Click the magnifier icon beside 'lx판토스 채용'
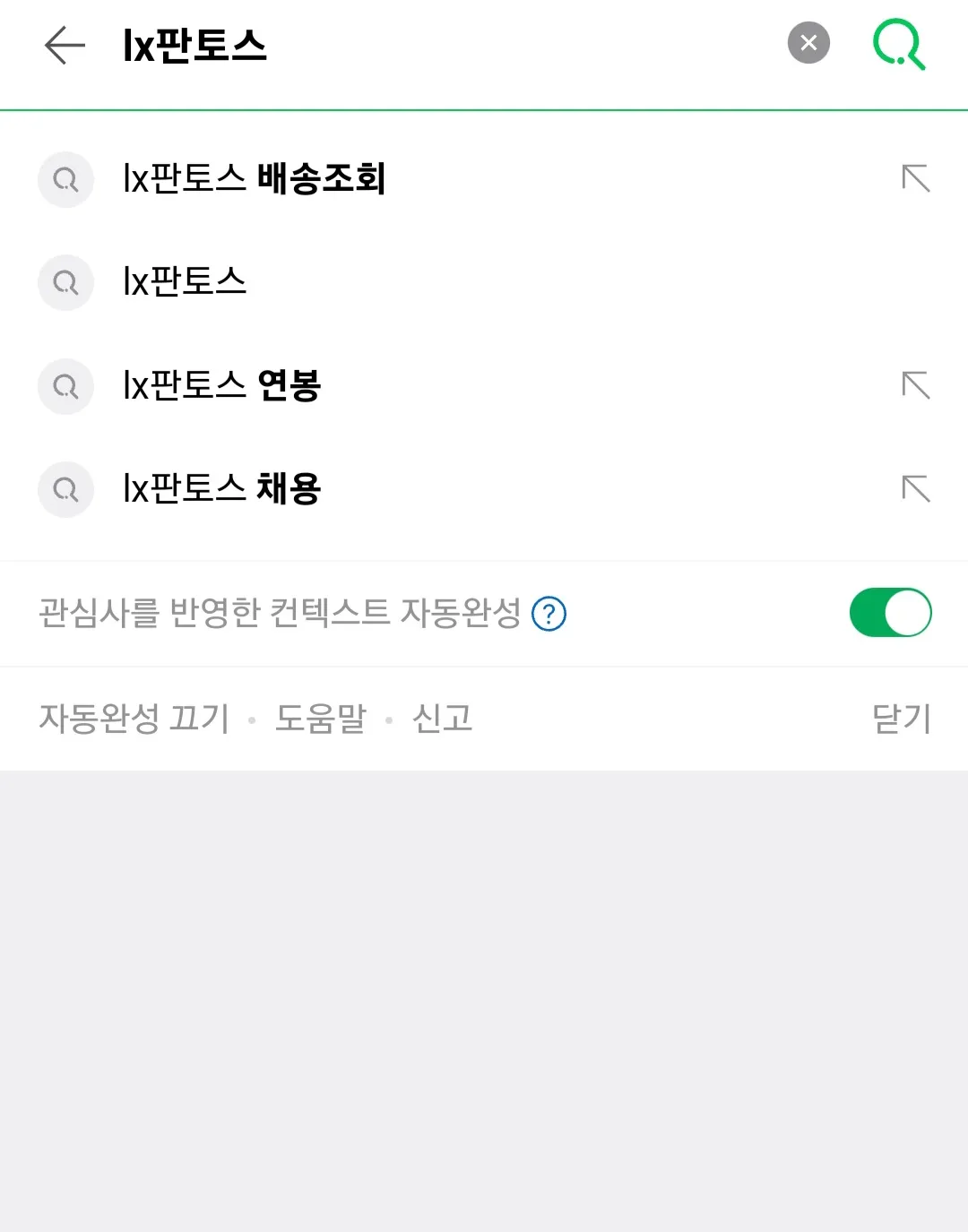Viewport: 968px width, 1232px height. point(65,490)
